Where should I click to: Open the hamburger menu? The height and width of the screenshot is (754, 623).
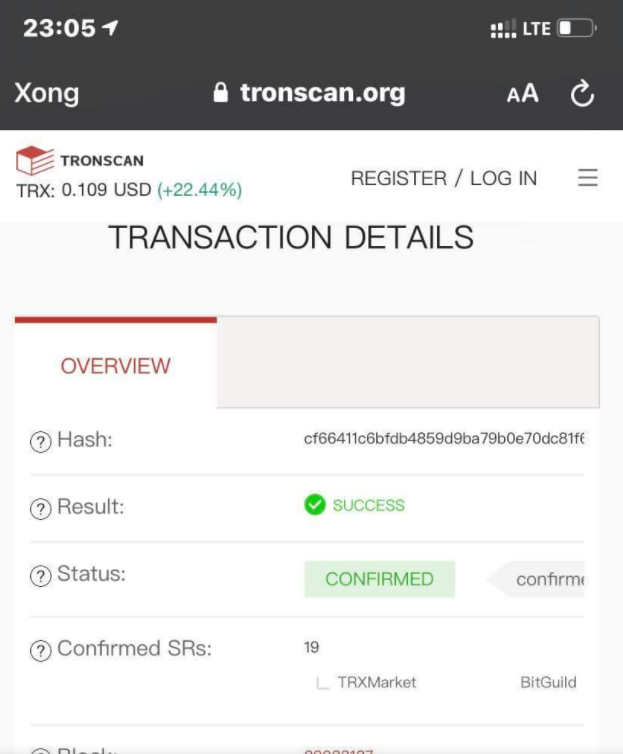point(588,178)
